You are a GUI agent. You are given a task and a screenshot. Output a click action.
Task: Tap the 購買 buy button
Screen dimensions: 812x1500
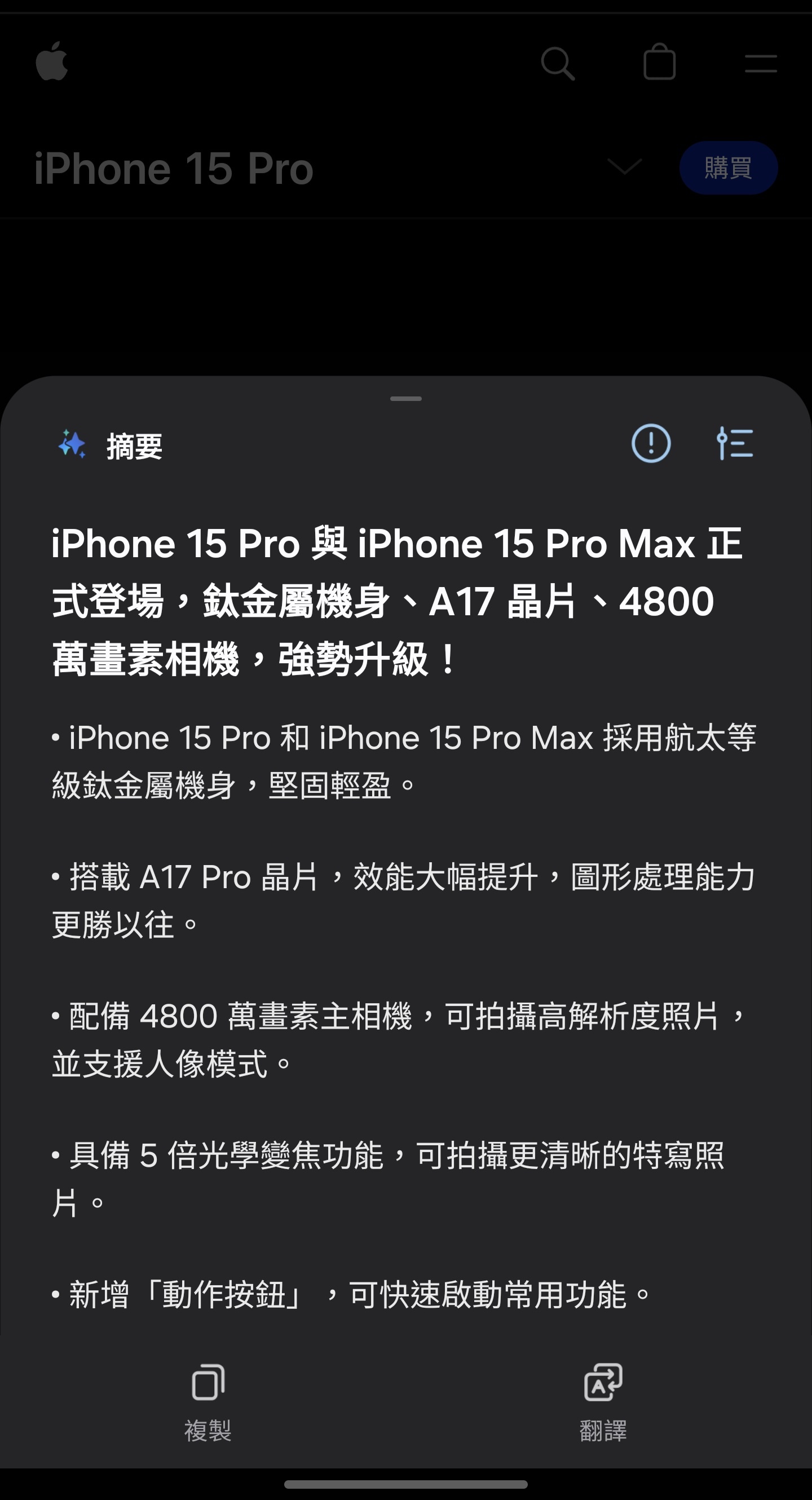(x=728, y=167)
